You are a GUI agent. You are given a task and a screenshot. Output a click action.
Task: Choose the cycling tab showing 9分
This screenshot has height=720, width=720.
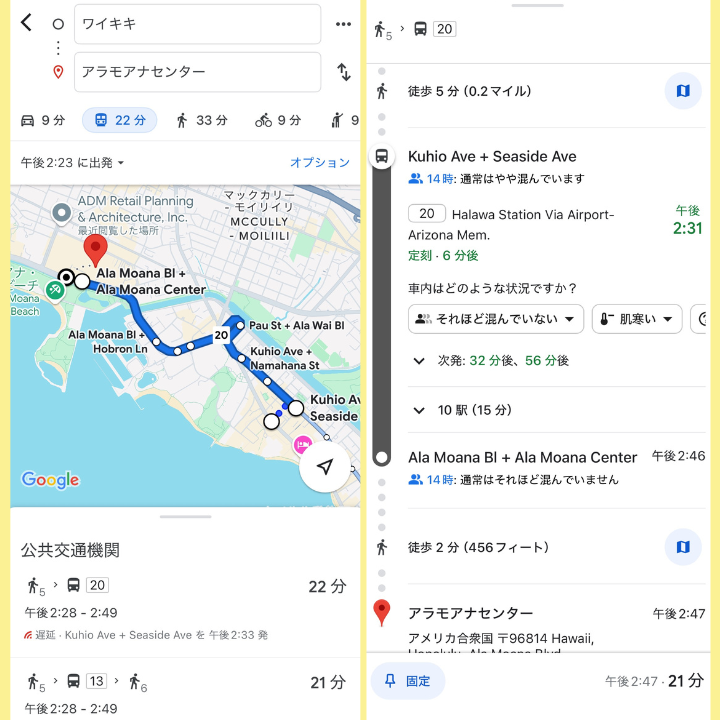coord(278,120)
